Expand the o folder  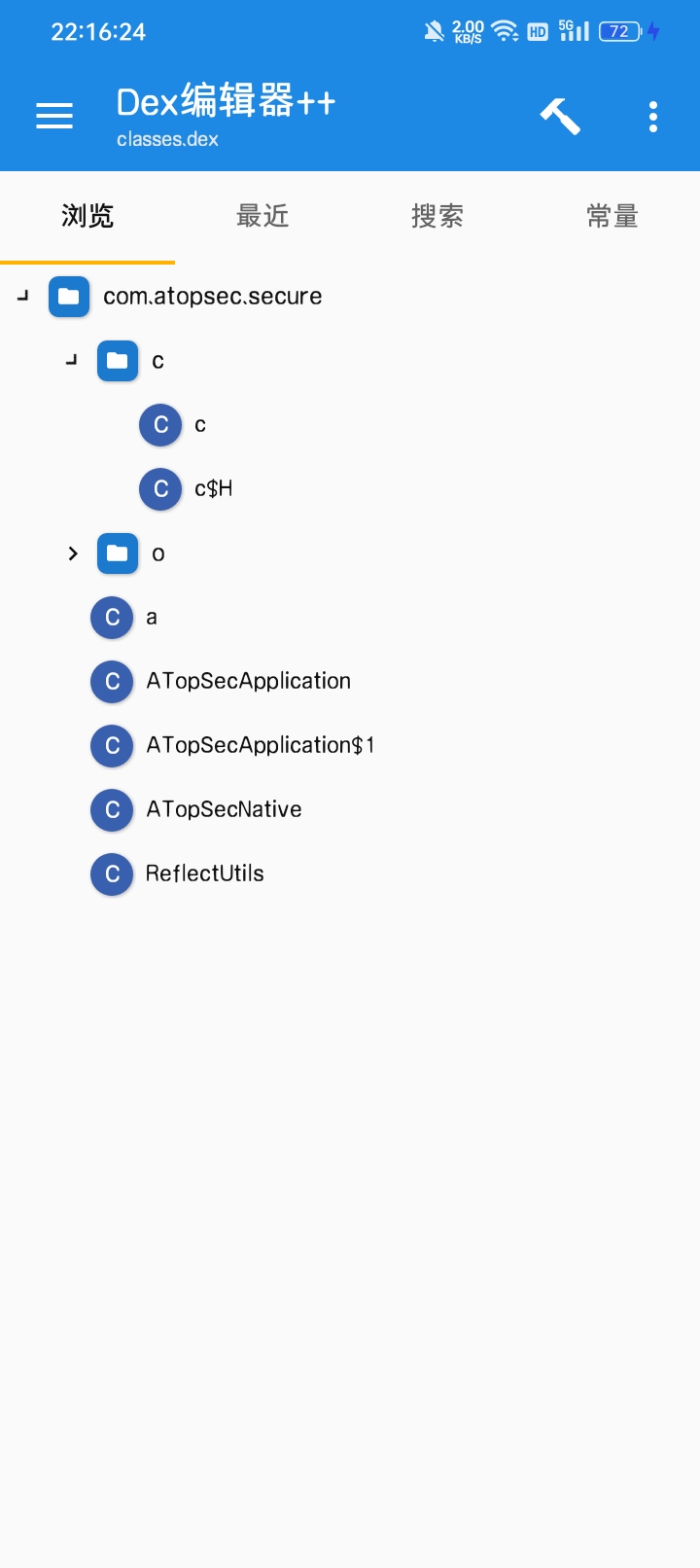point(73,553)
